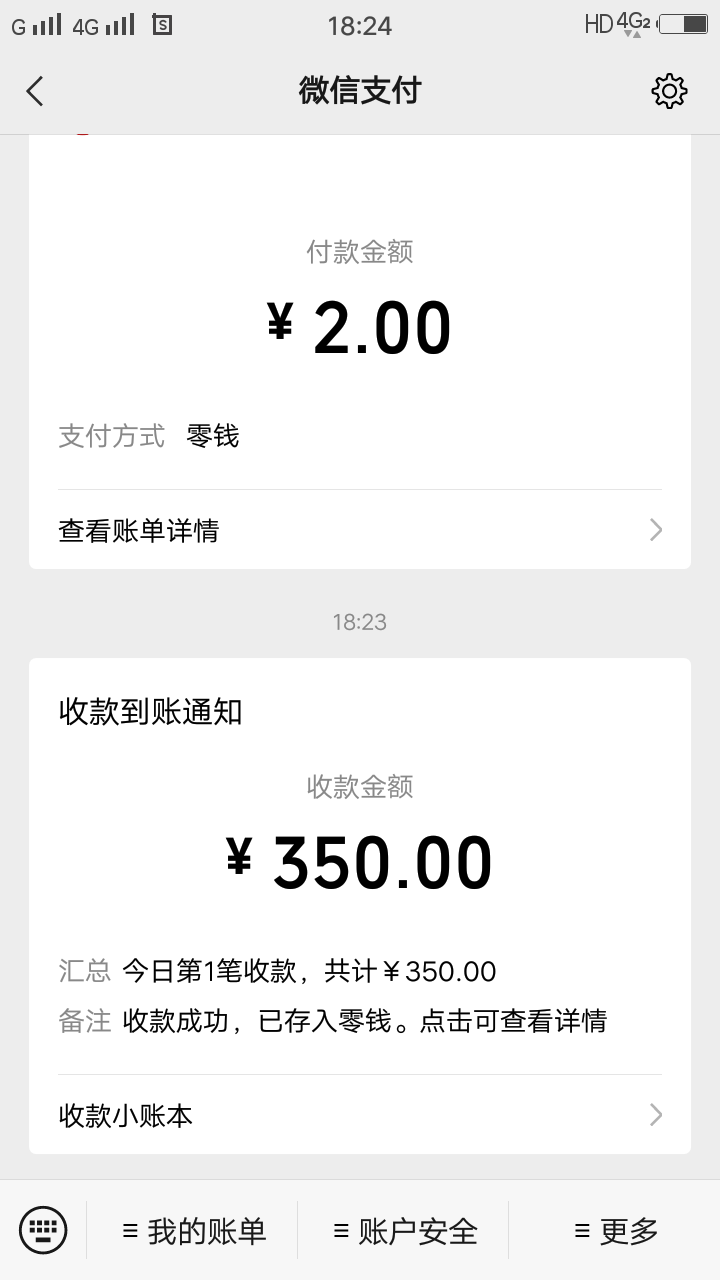Switch to keyboard input mode
720x1280 pixels.
(43, 1230)
